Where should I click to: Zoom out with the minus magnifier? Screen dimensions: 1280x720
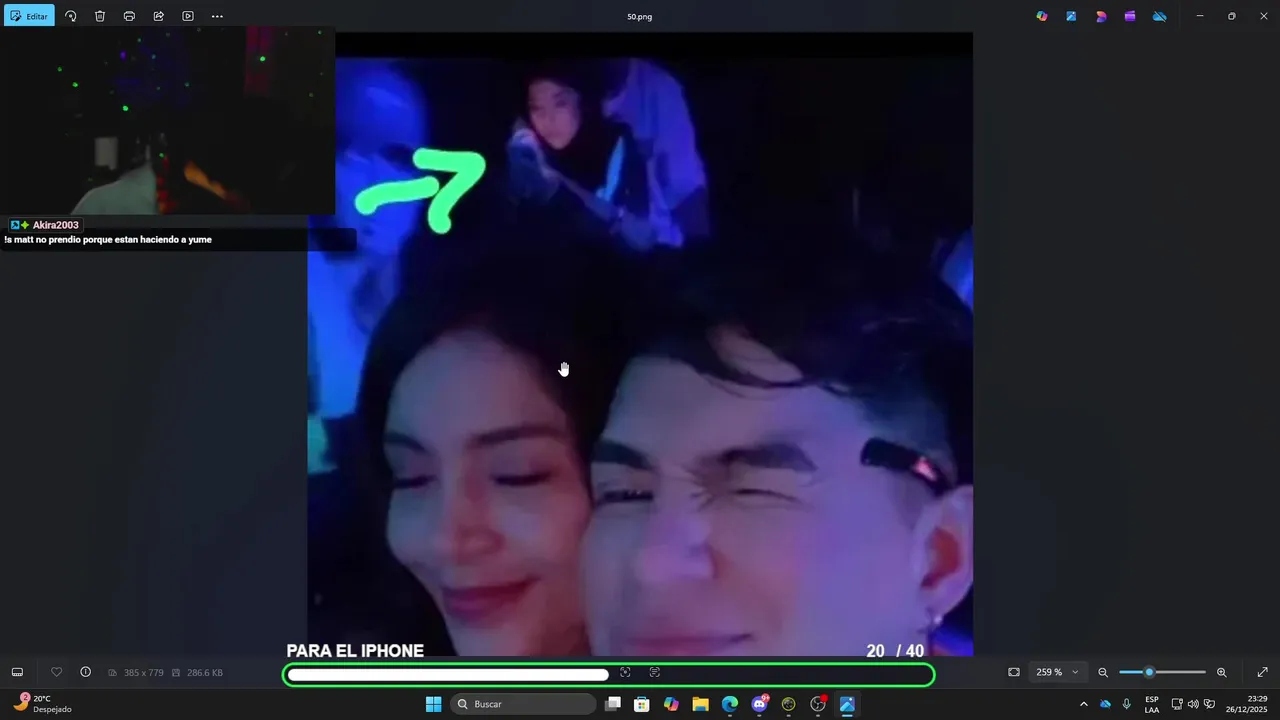tap(1103, 672)
